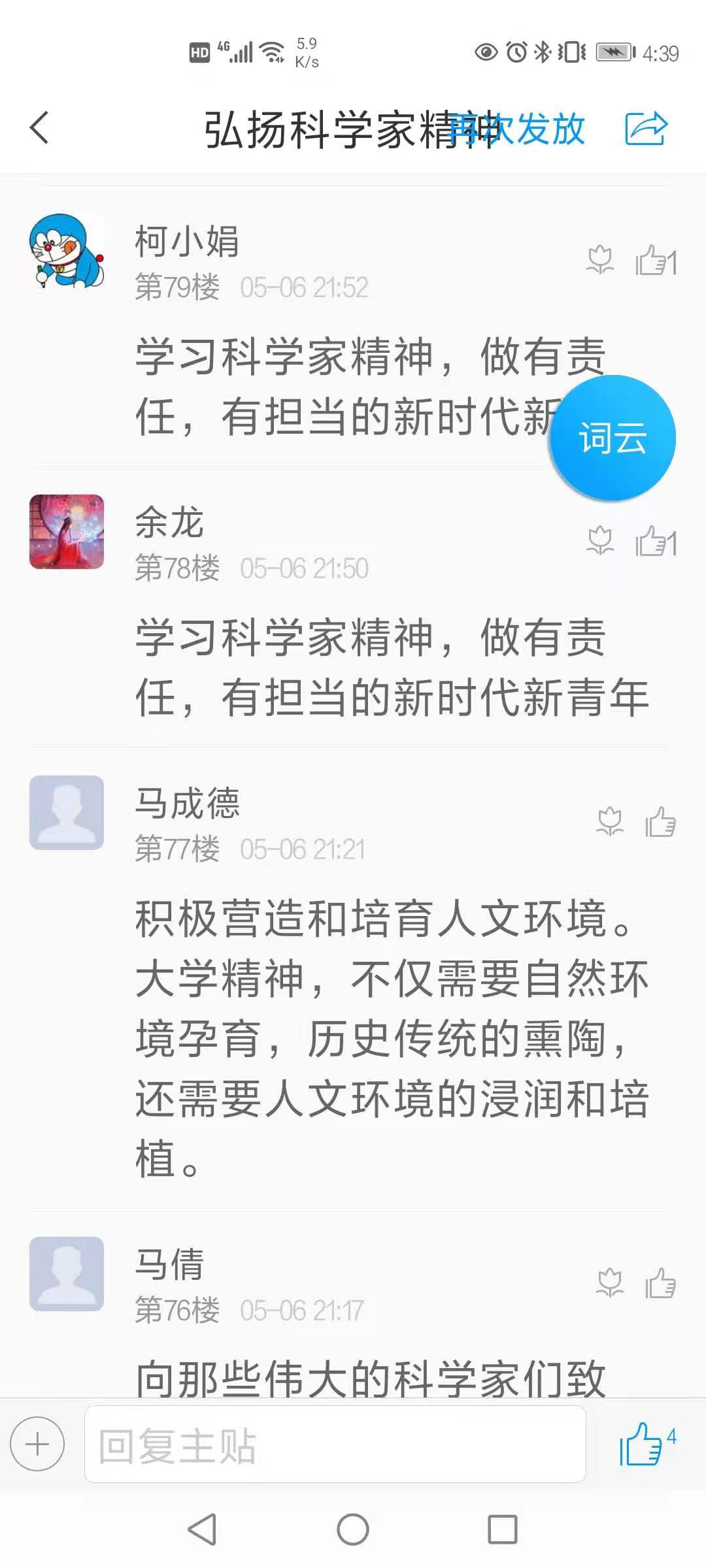Tap the 回复主贴 reply field
The height and width of the screenshot is (1568, 706).
coord(335,1445)
